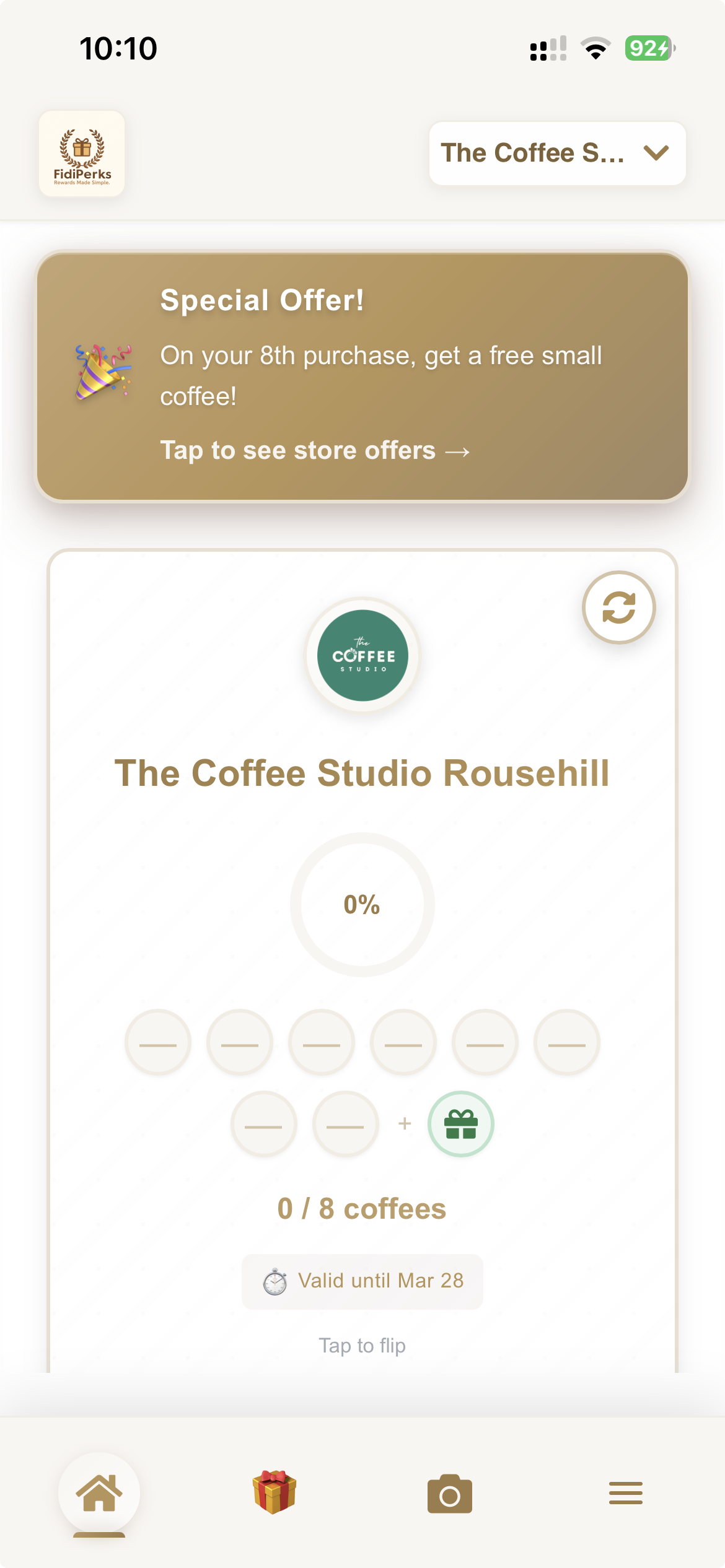
Task: Open the chevron next to The Coffee S...
Action: (656, 153)
